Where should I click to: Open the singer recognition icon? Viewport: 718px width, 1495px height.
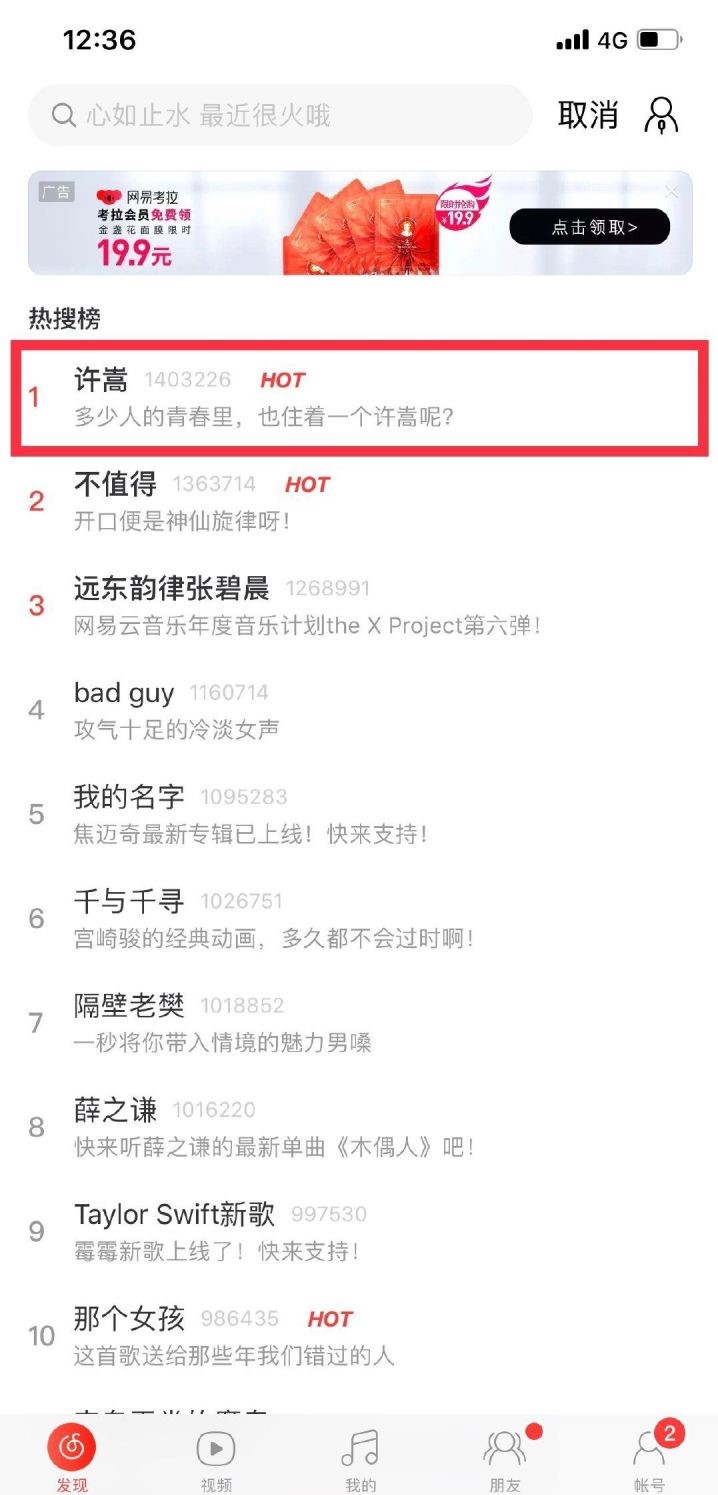(x=662, y=116)
